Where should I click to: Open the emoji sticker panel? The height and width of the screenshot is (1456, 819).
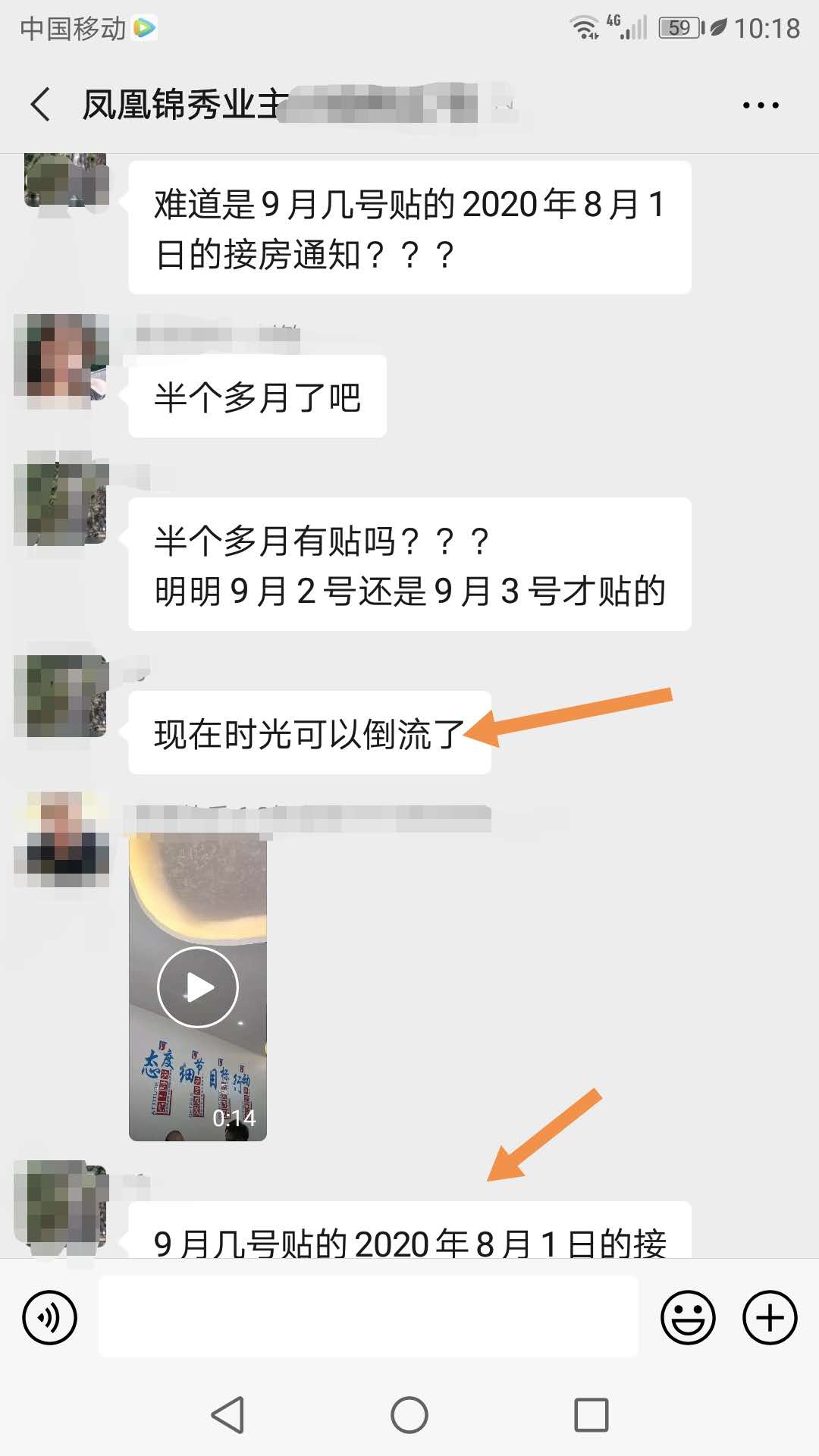pos(688,1317)
